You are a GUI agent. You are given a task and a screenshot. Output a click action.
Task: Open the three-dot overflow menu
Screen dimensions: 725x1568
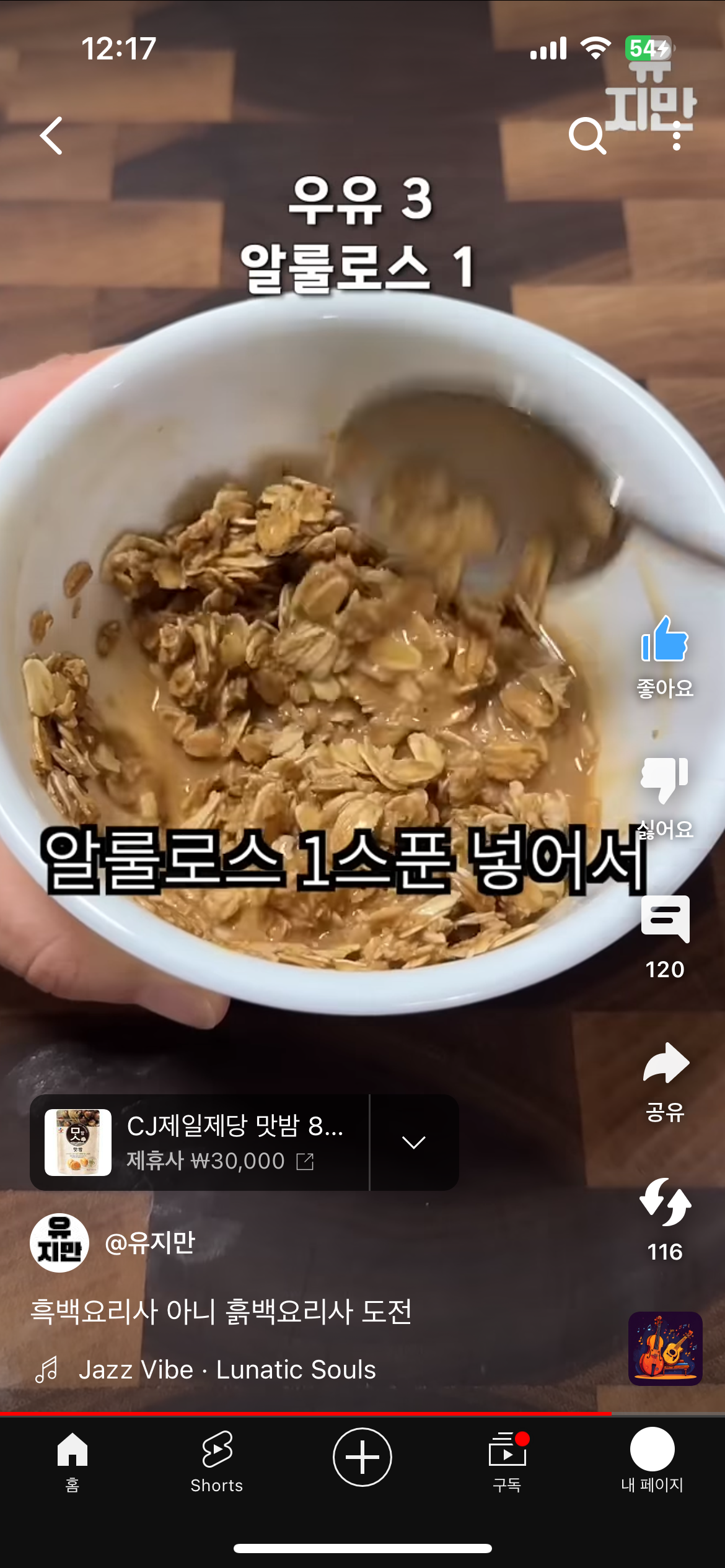[x=676, y=136]
